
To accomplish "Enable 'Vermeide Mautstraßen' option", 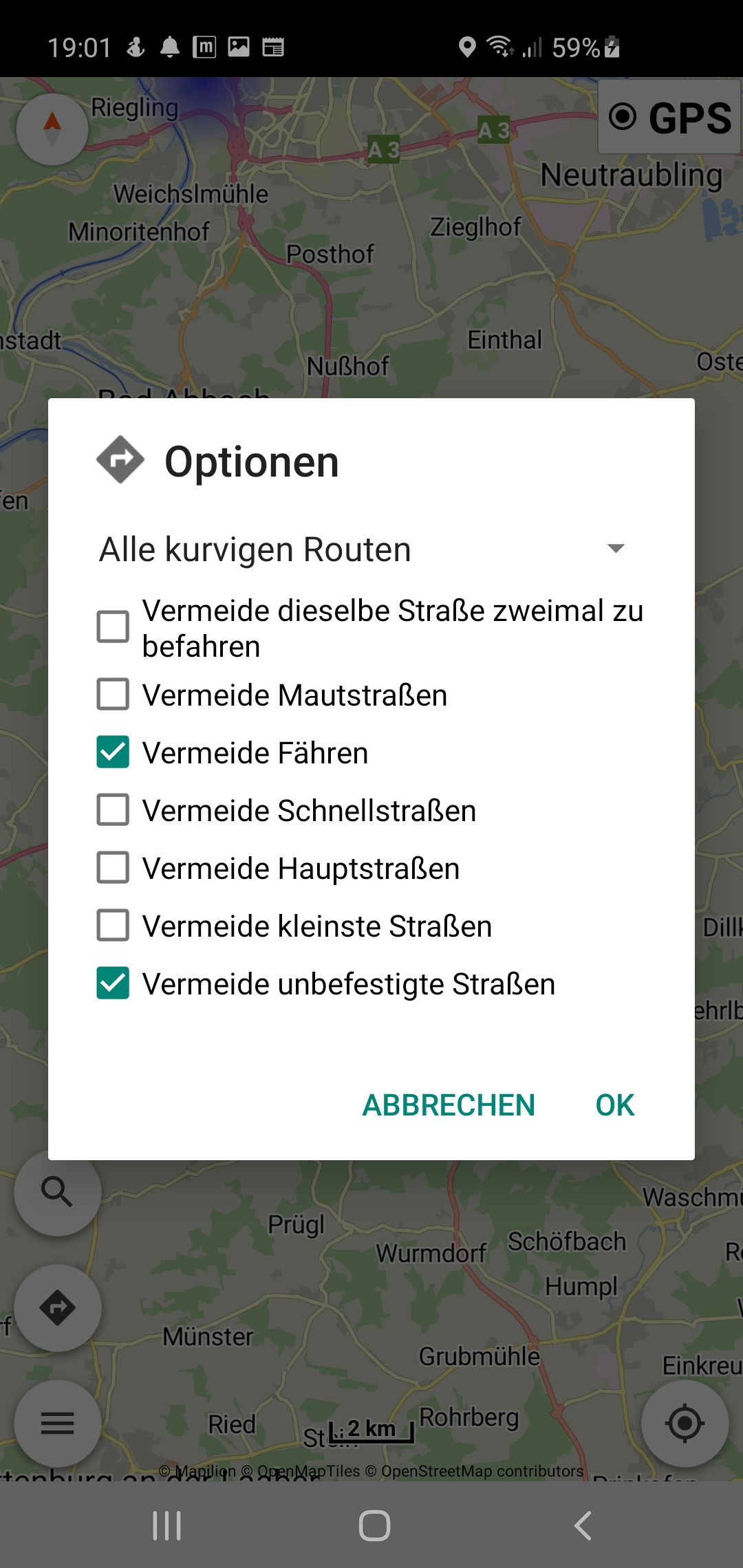I will pyautogui.click(x=113, y=695).
